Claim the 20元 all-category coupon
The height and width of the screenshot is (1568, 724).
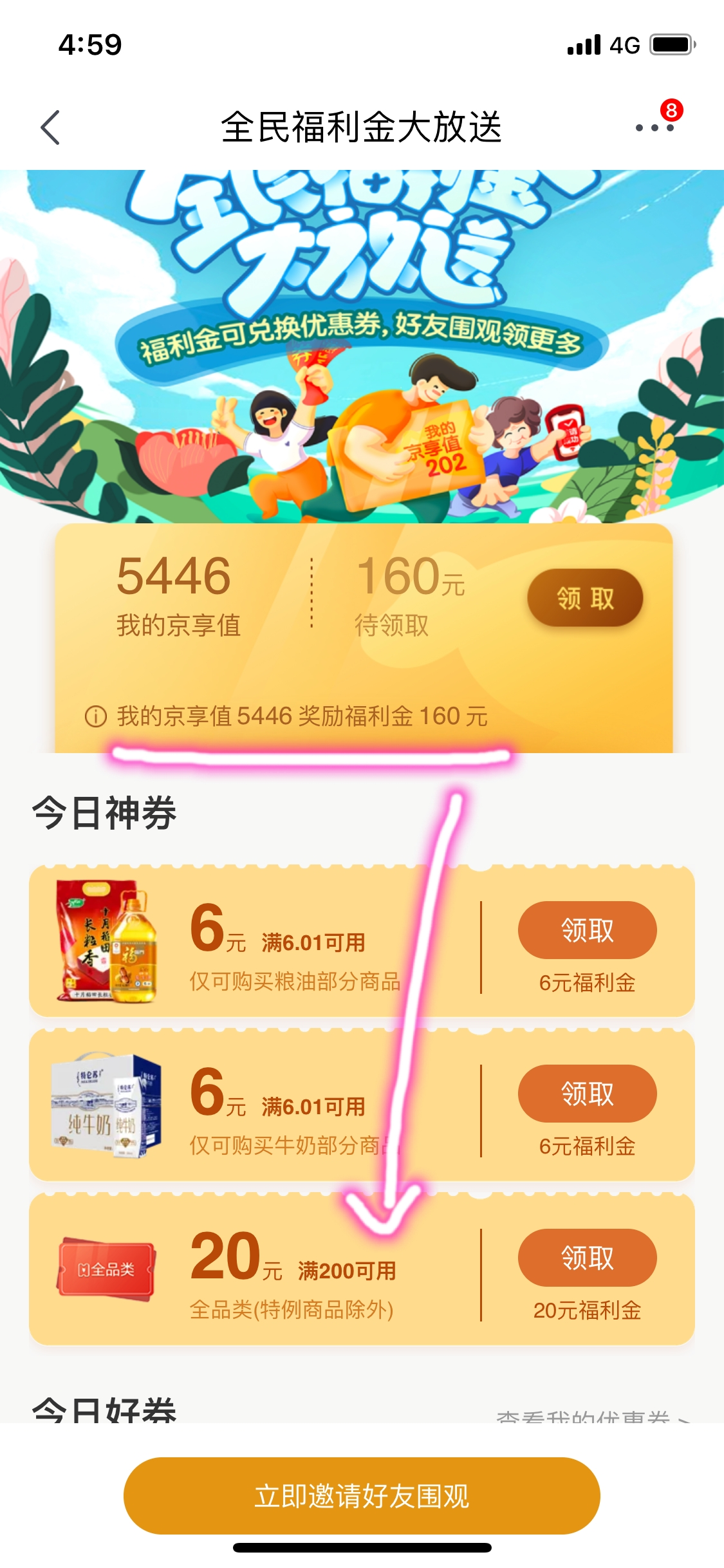click(586, 1258)
